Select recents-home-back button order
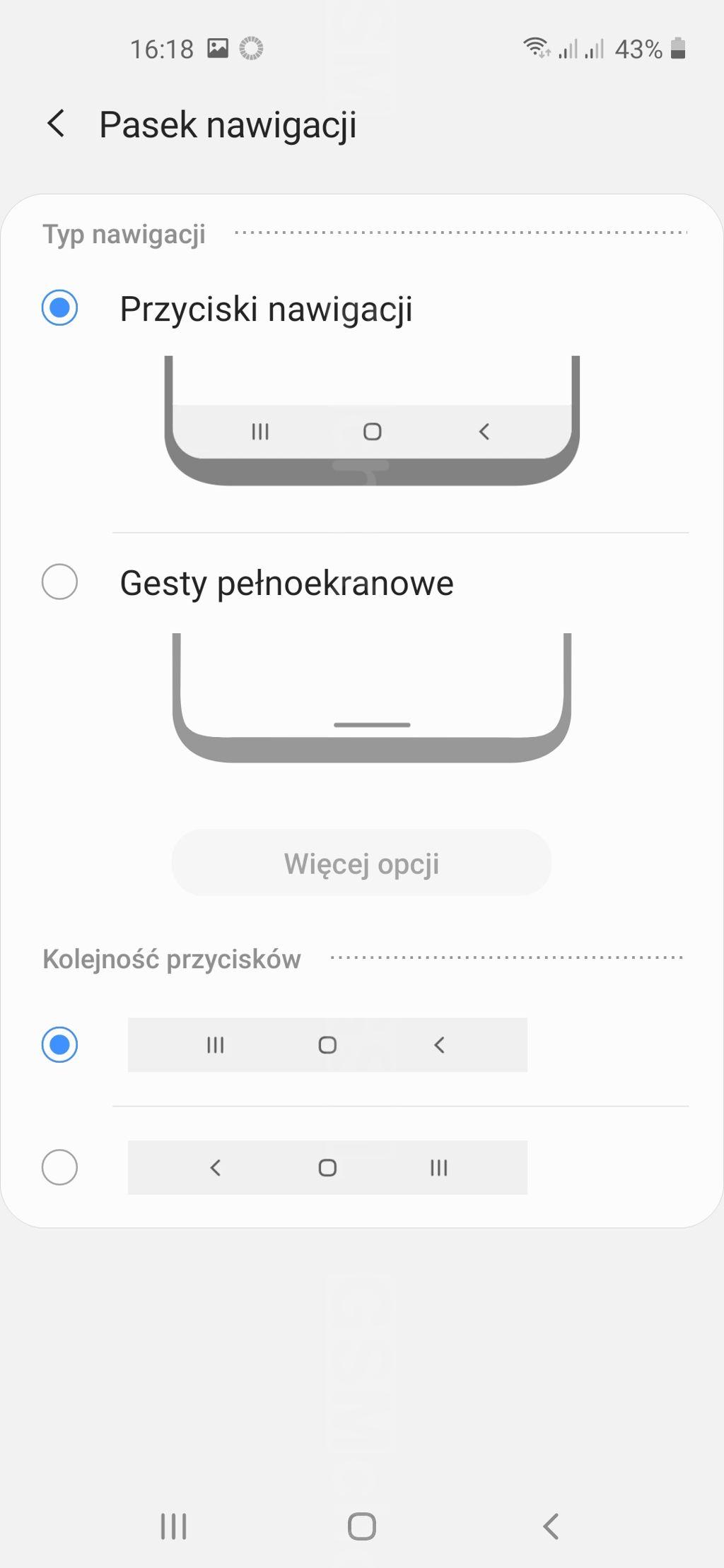This screenshot has width=724, height=1568. click(59, 1044)
